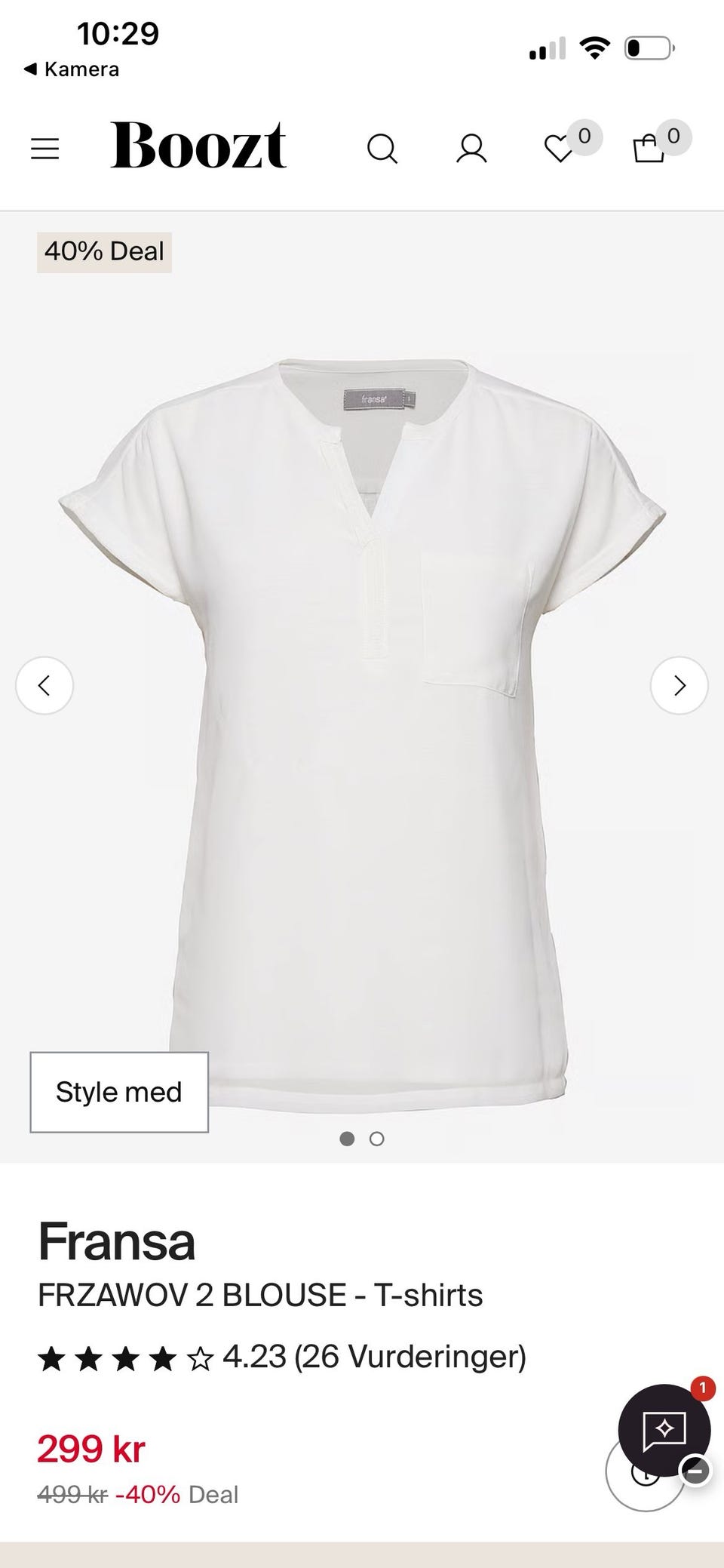The height and width of the screenshot is (1568, 724).
Task: Enlarge the white blouse product image
Action: pyautogui.click(x=362, y=730)
